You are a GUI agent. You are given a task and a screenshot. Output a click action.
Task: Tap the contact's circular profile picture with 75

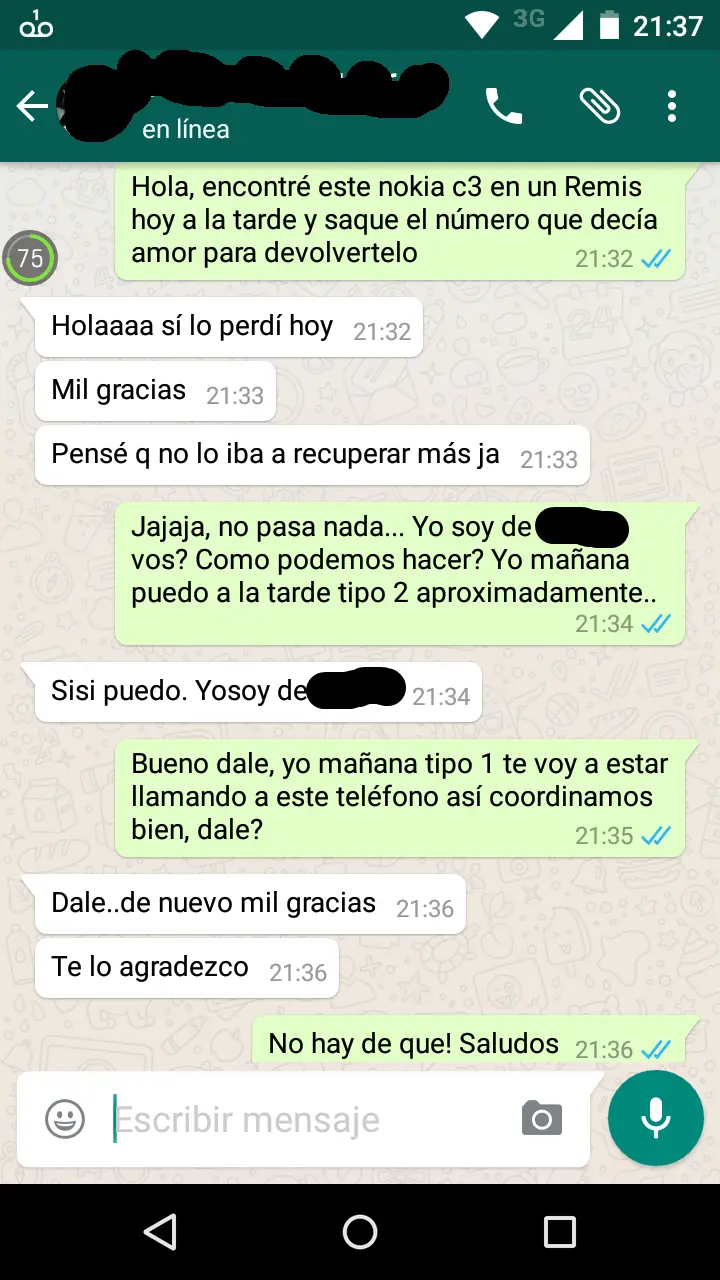pyautogui.click(x=31, y=257)
